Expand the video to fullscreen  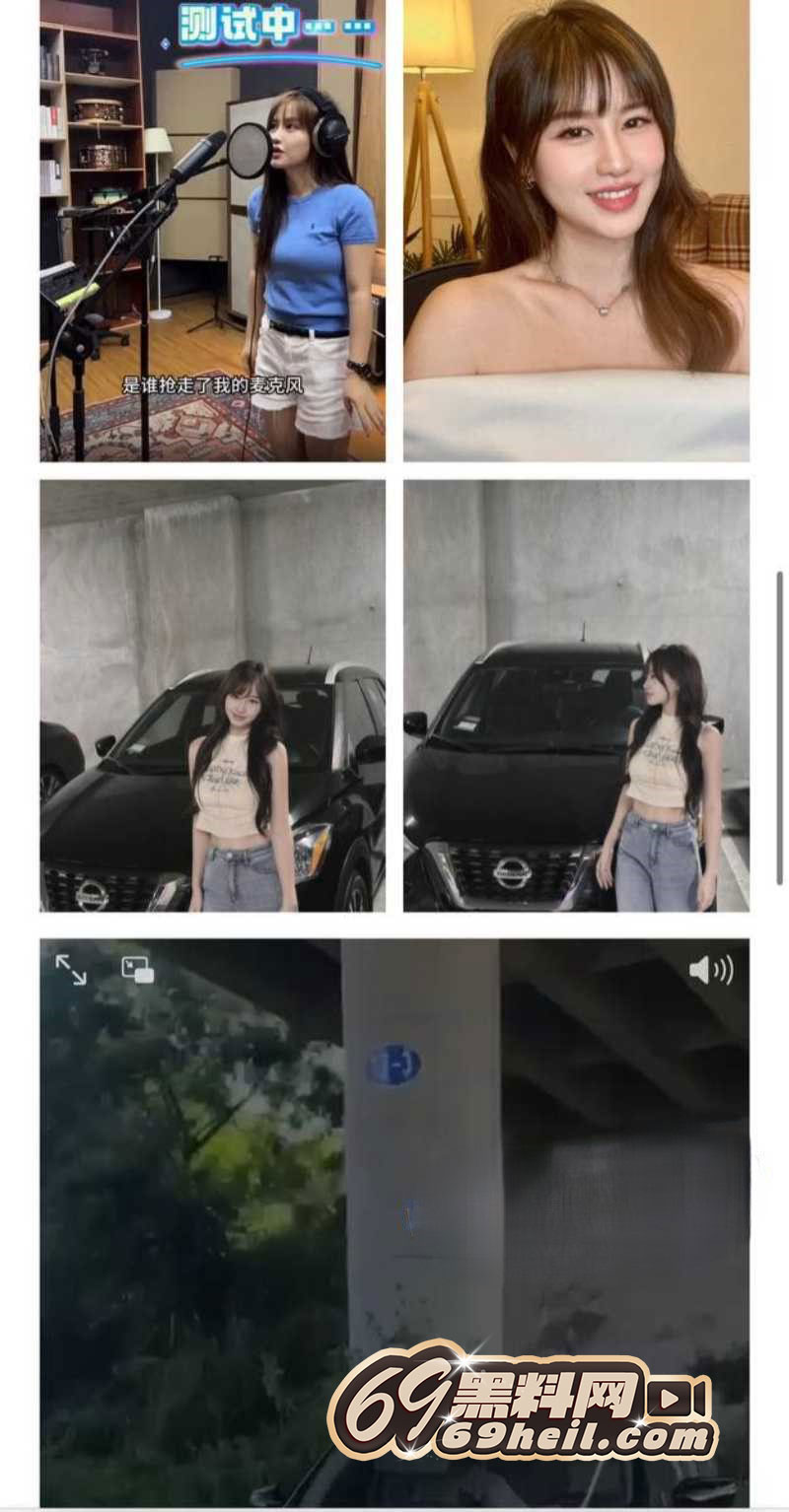(70, 970)
